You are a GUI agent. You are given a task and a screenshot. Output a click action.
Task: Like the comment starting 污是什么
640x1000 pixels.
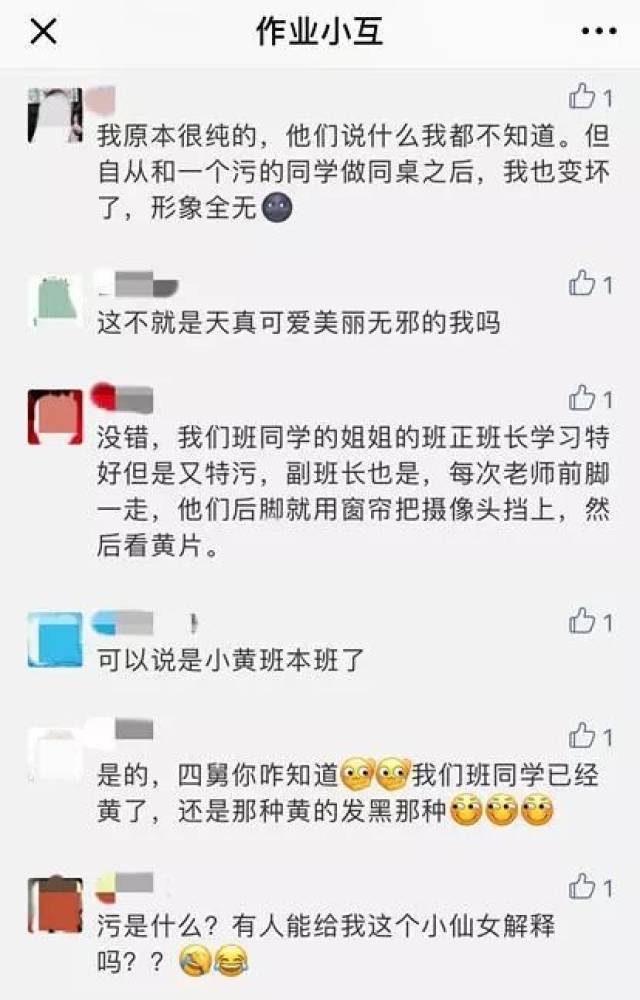[x=582, y=885]
